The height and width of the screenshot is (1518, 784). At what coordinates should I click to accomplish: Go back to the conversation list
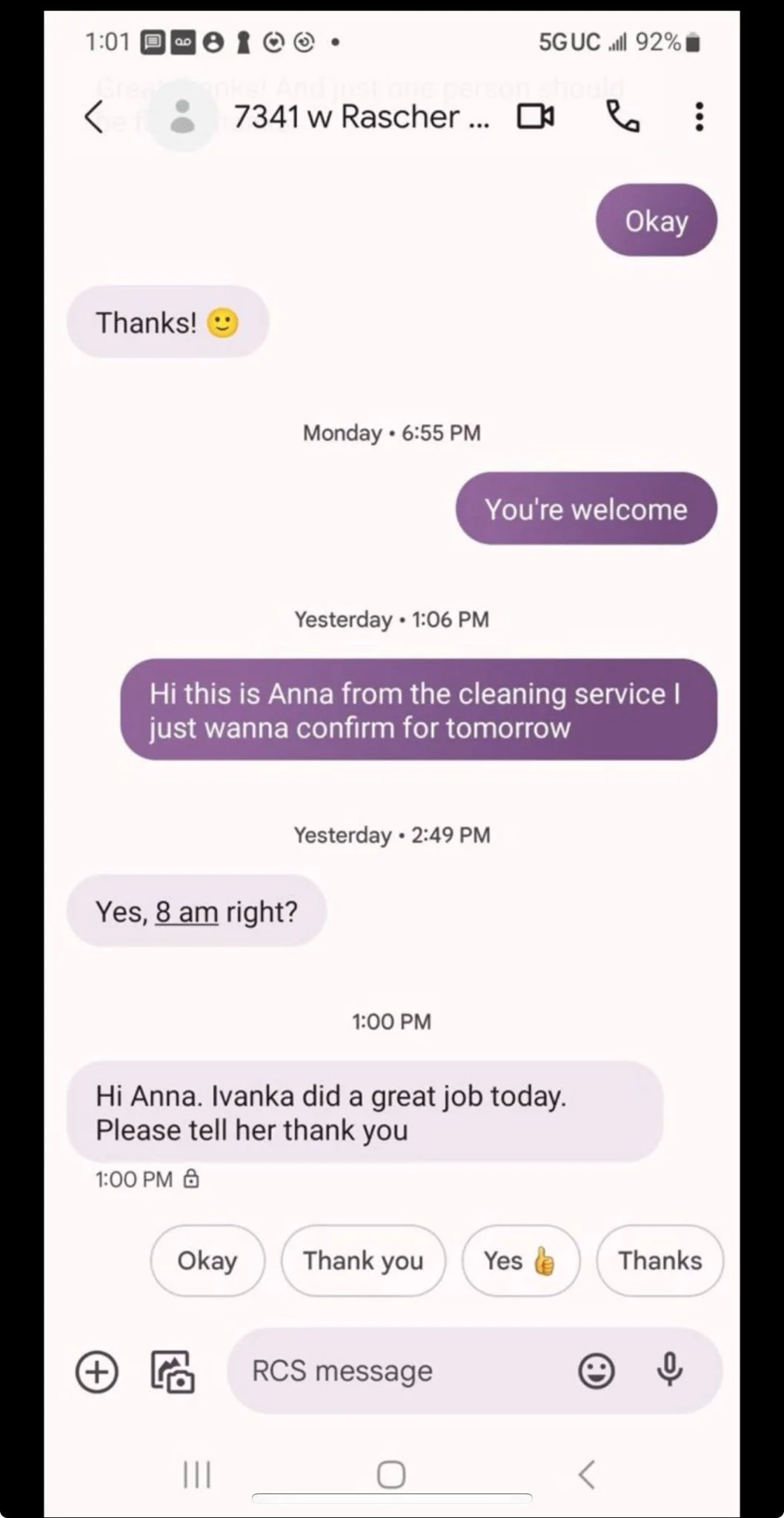click(94, 117)
